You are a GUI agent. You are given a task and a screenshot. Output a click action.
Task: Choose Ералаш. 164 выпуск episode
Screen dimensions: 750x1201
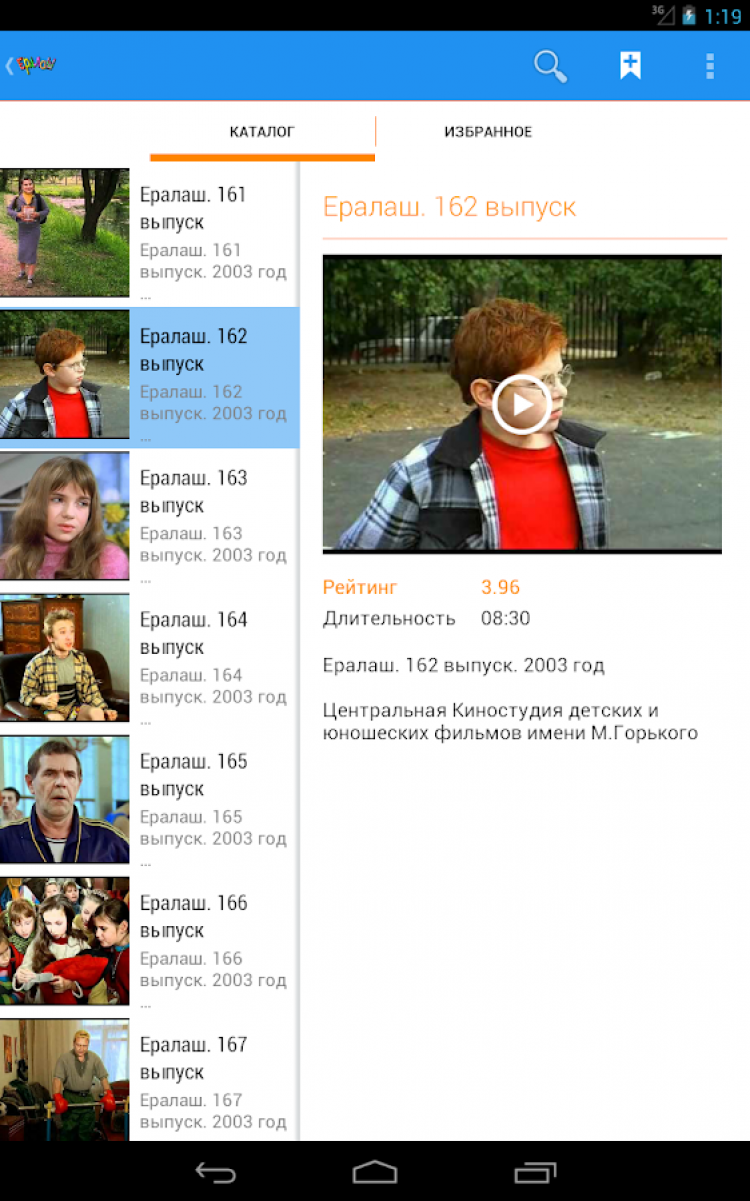click(150, 660)
